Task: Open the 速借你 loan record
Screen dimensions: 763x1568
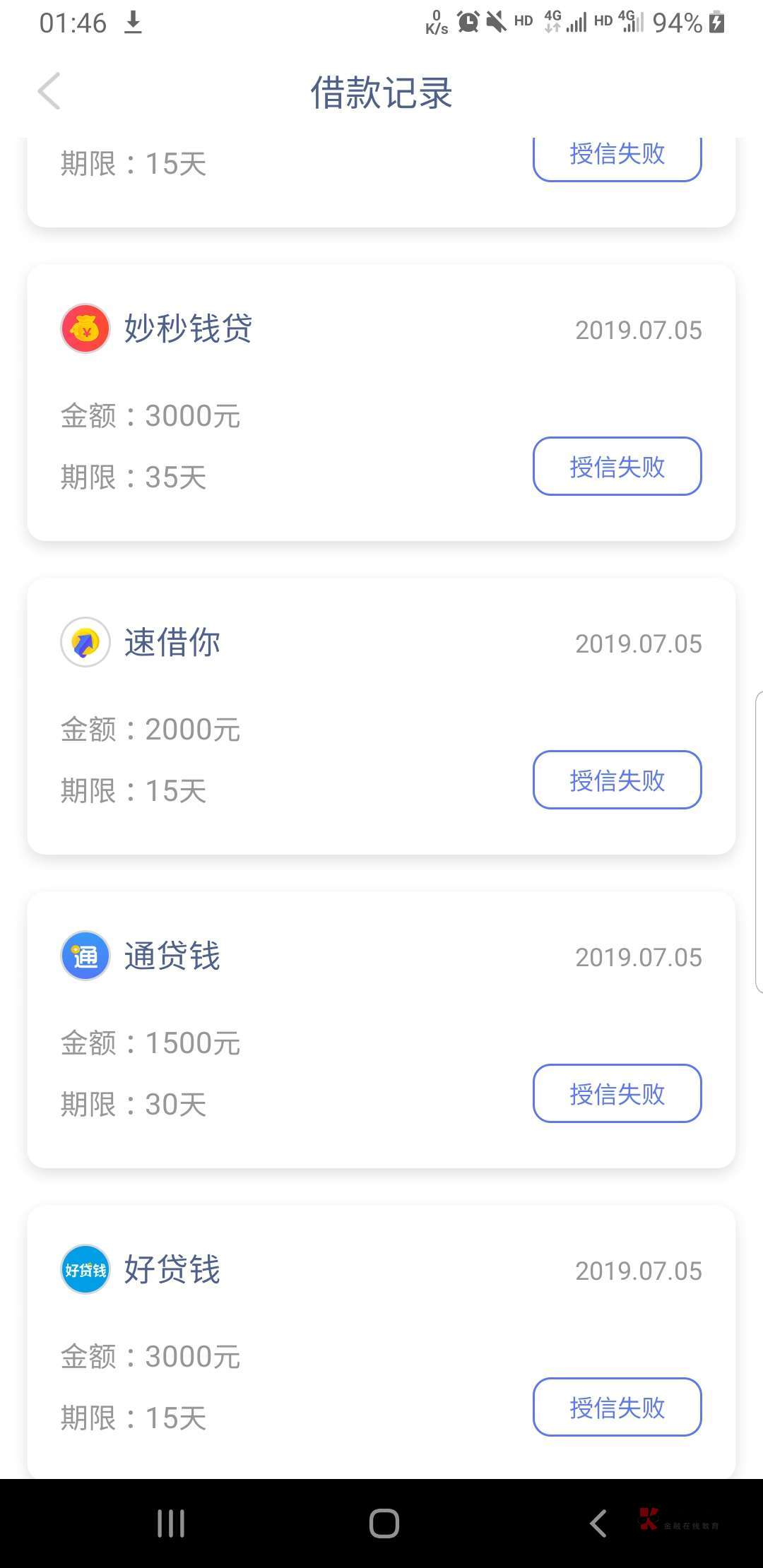Action: click(x=172, y=643)
